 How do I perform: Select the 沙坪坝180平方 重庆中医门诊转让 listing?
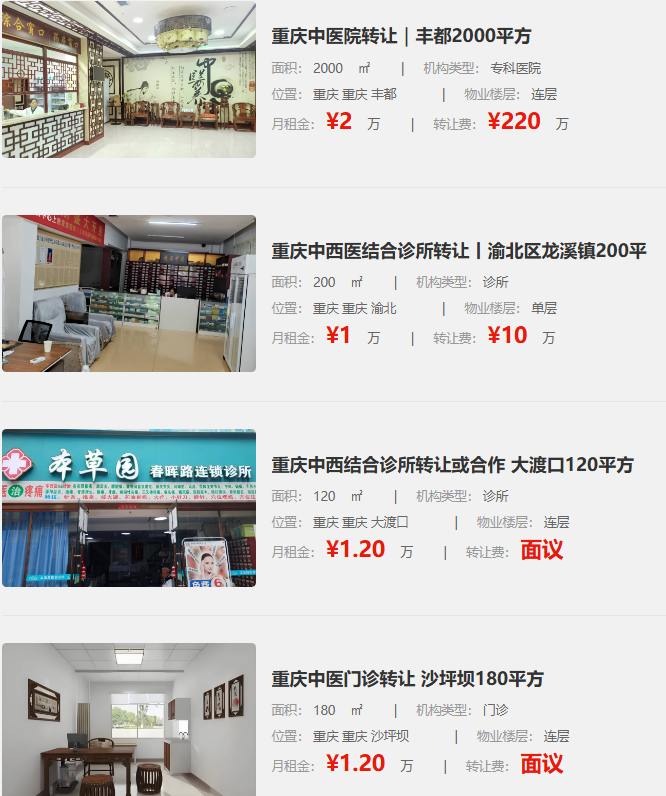[x=407, y=679]
